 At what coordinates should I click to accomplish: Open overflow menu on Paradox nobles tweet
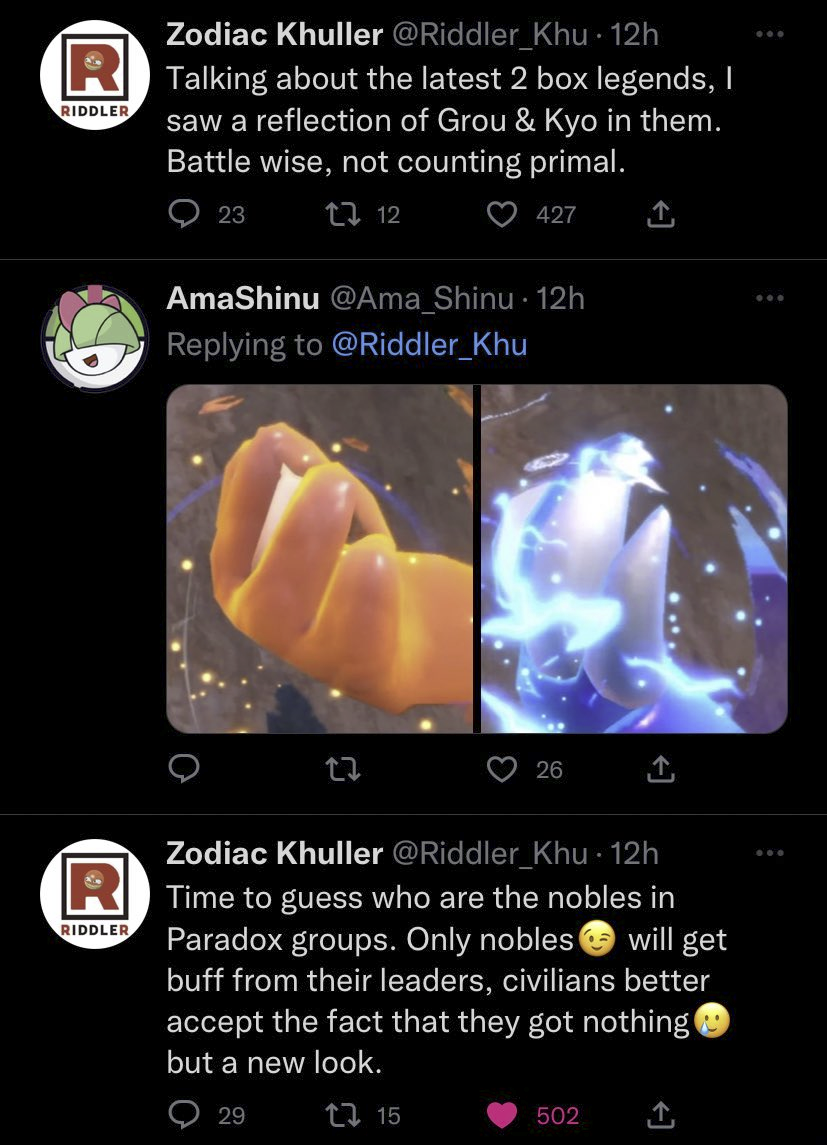(768, 853)
